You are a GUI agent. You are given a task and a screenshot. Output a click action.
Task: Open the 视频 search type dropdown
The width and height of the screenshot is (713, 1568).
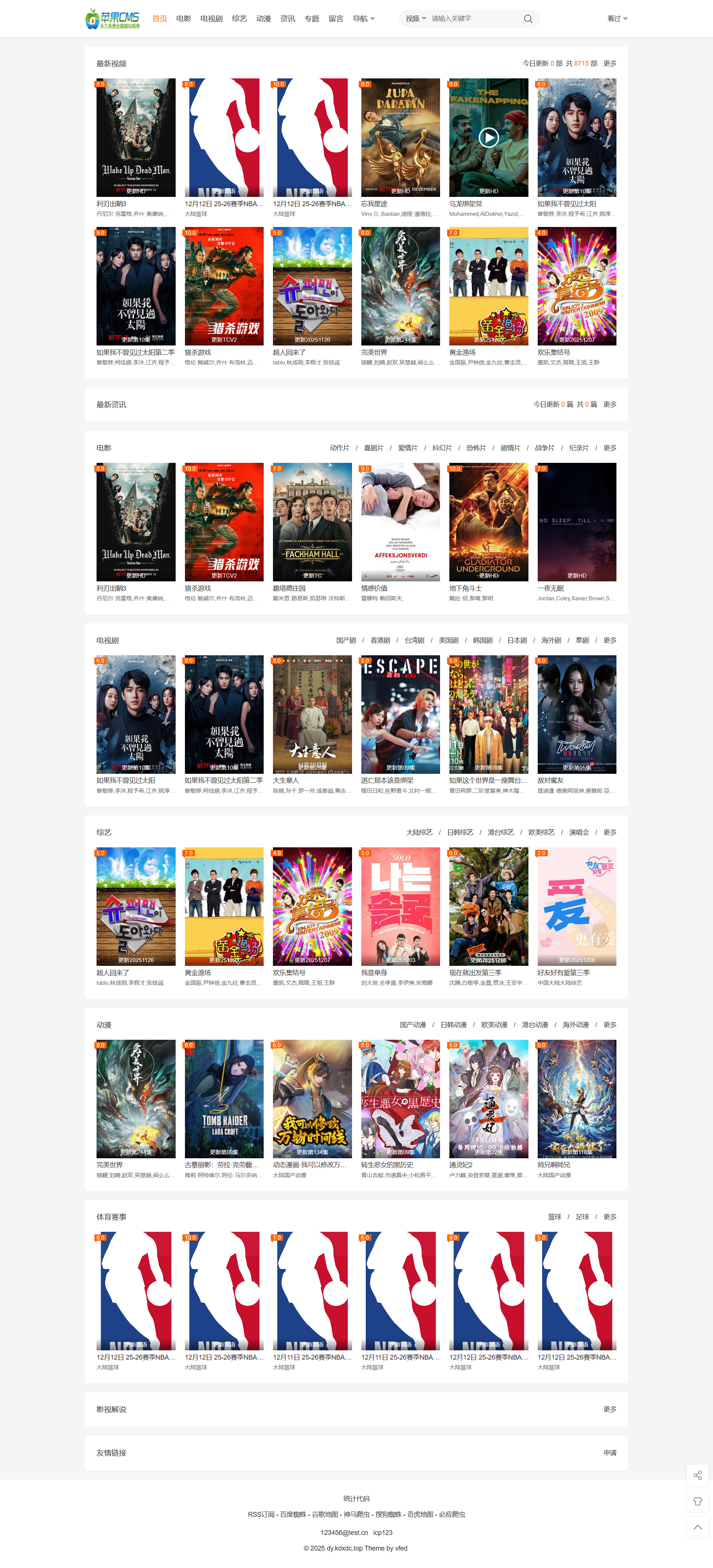click(x=416, y=19)
